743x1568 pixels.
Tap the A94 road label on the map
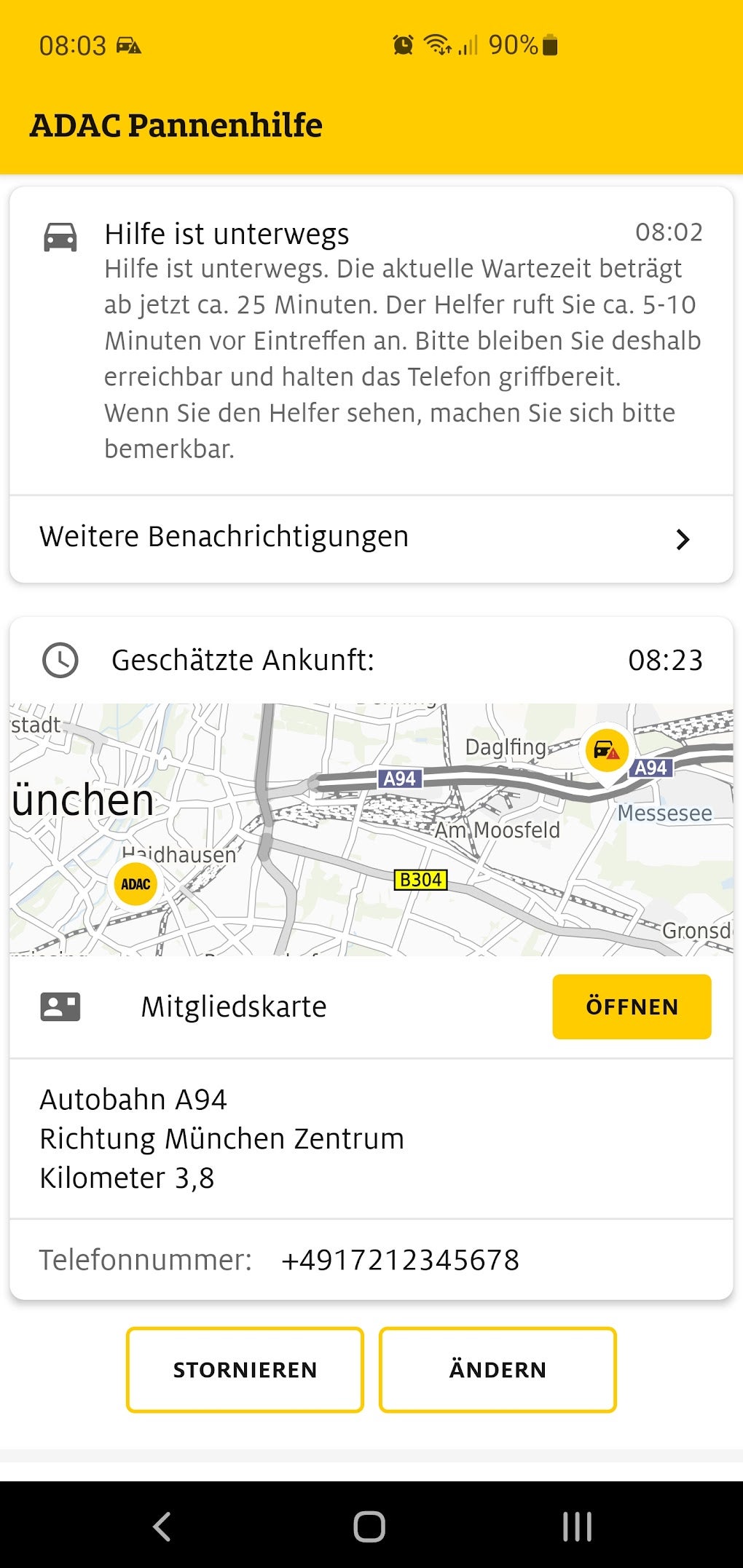(398, 778)
